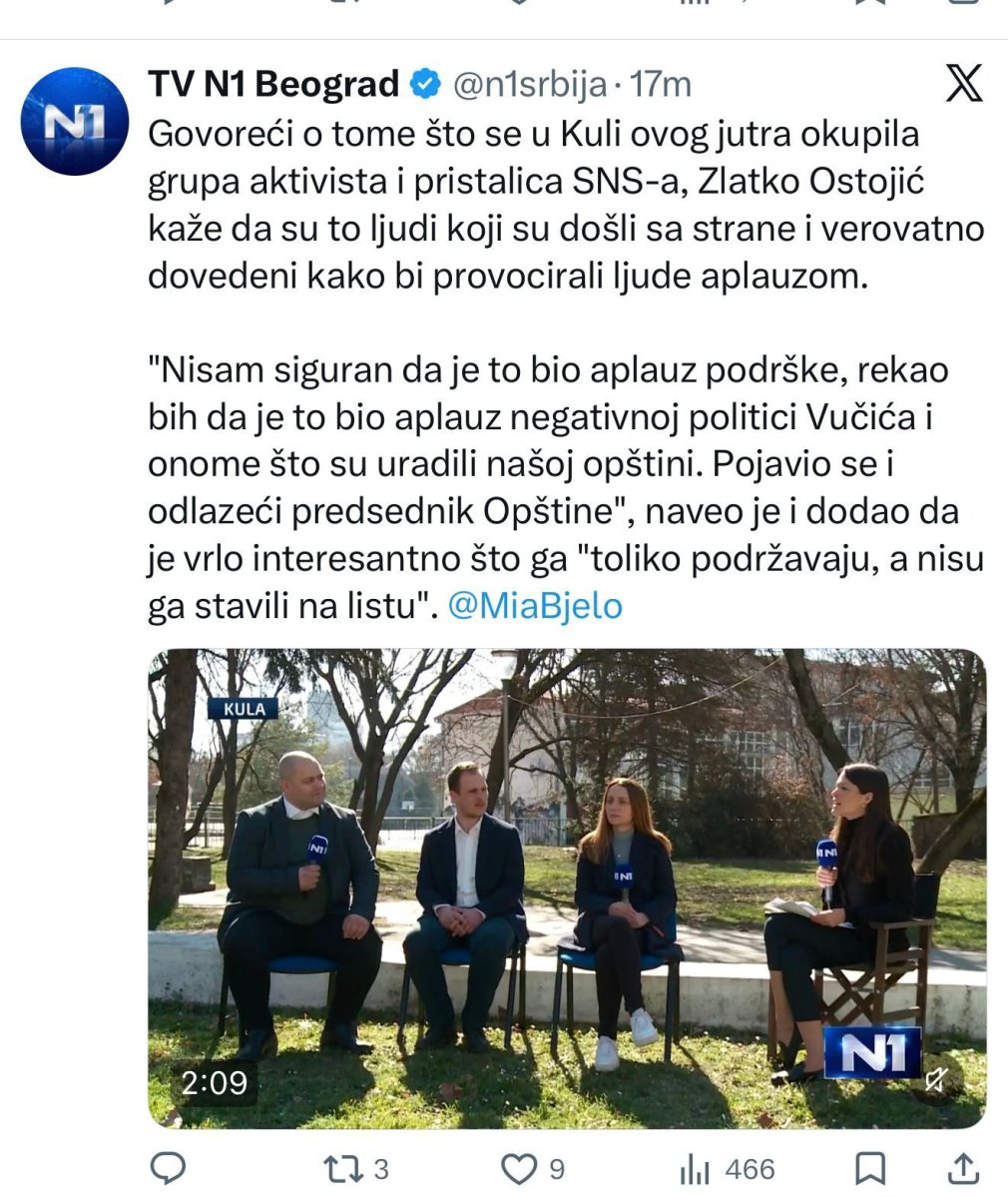Share the N1 Beograd post
Image resolution: width=1008 pixels, height=1198 pixels.
961,1167
